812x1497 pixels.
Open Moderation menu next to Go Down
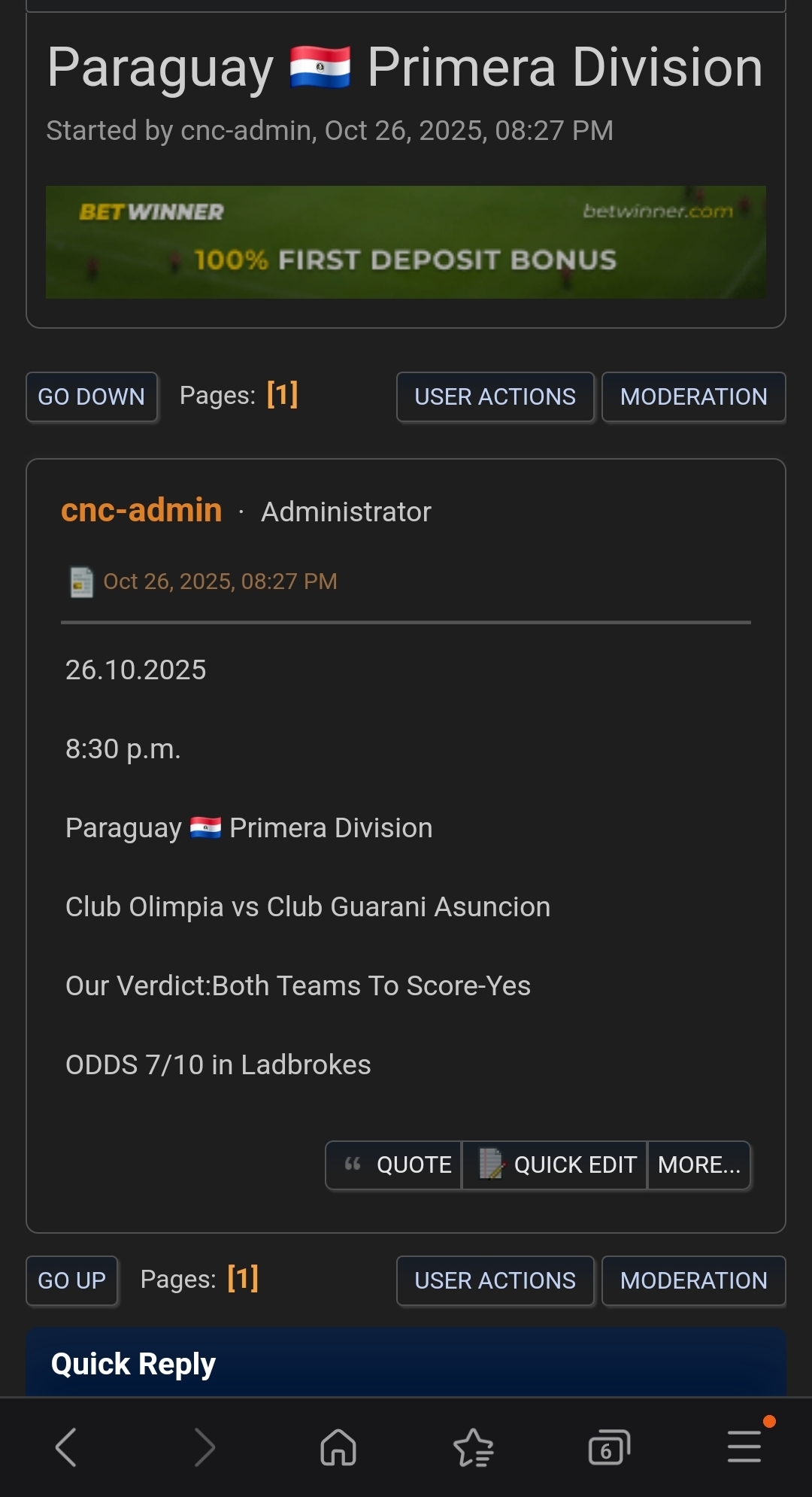tap(693, 396)
